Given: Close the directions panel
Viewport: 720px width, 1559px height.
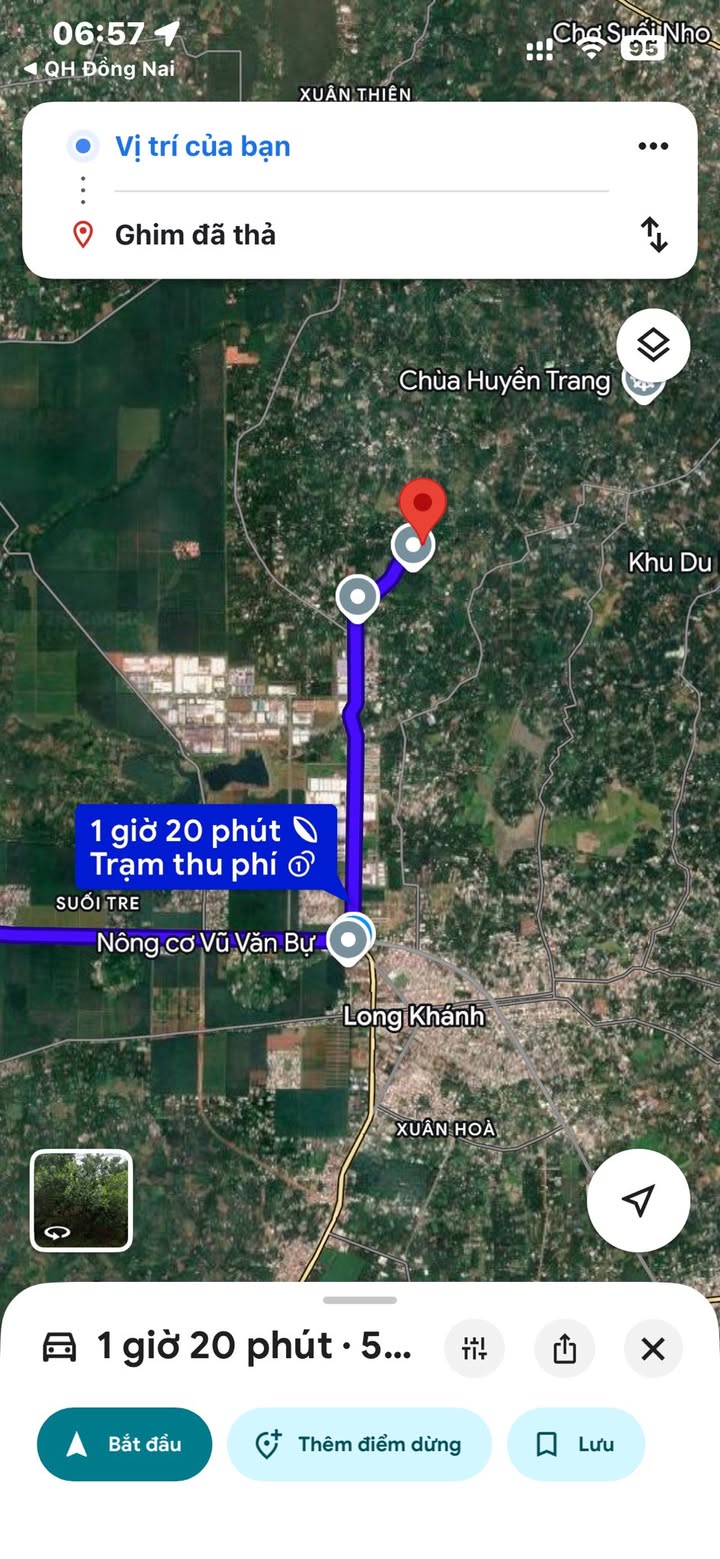Looking at the screenshot, I should click(x=653, y=1349).
